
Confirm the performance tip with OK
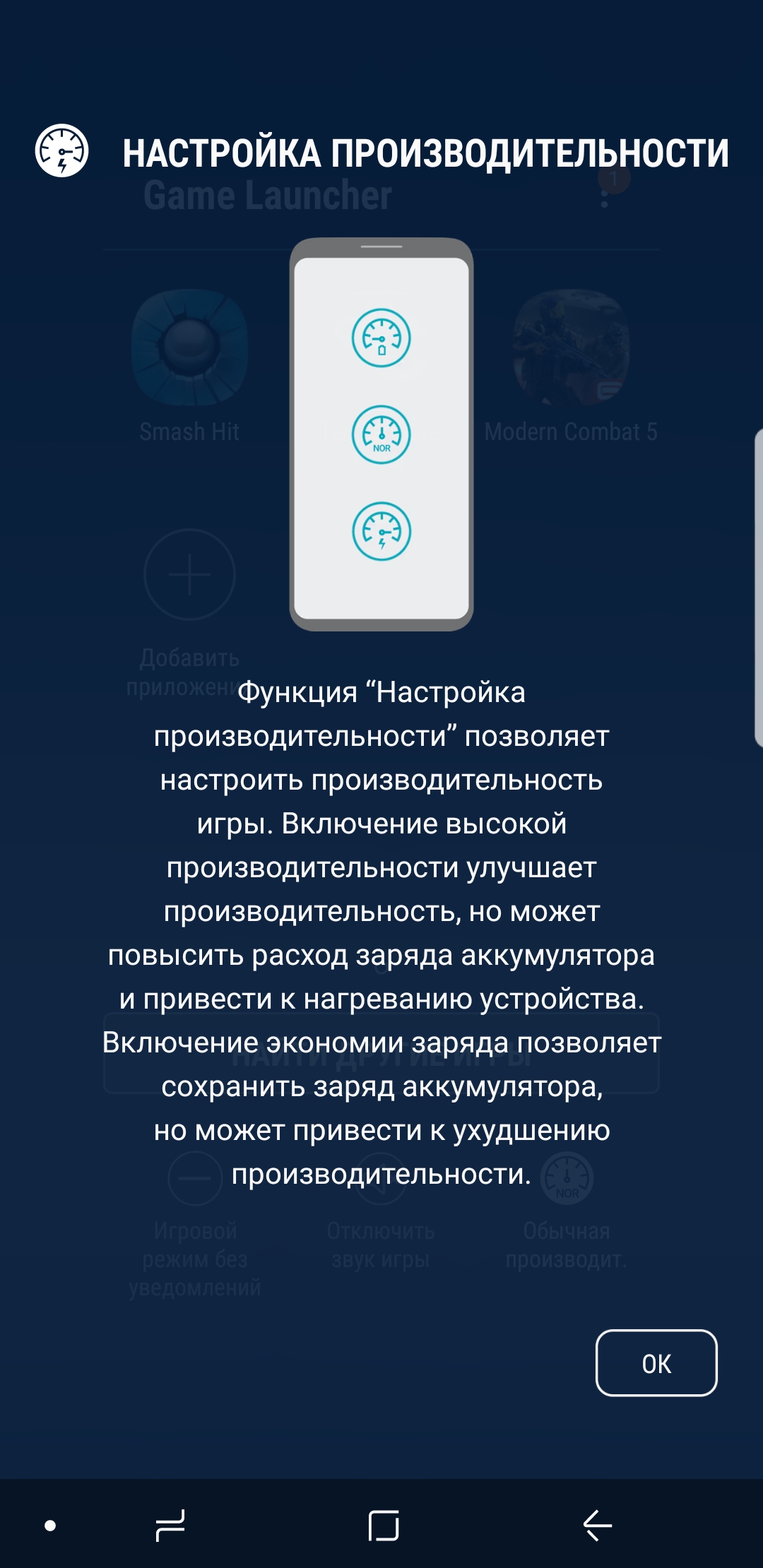[656, 1362]
